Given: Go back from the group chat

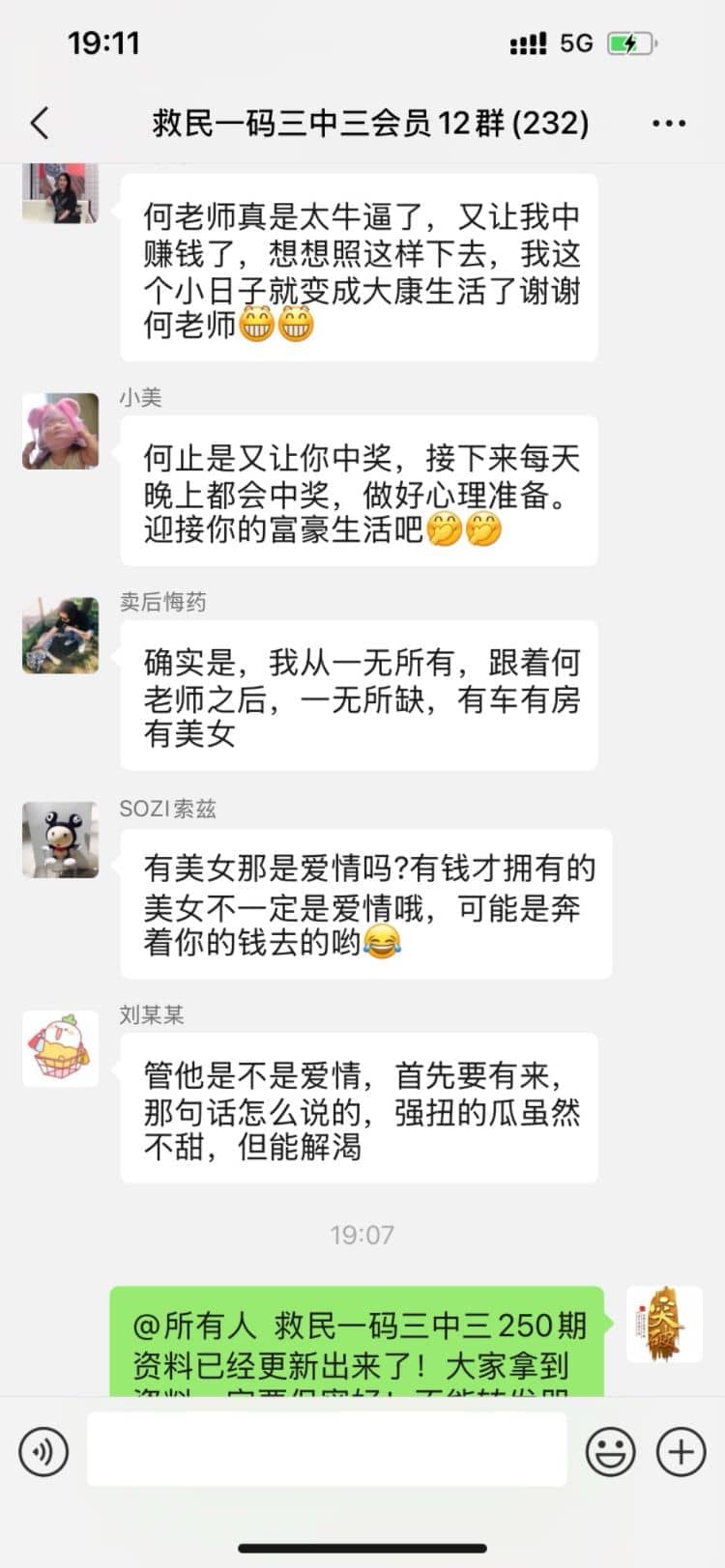Looking at the screenshot, I should [40, 123].
